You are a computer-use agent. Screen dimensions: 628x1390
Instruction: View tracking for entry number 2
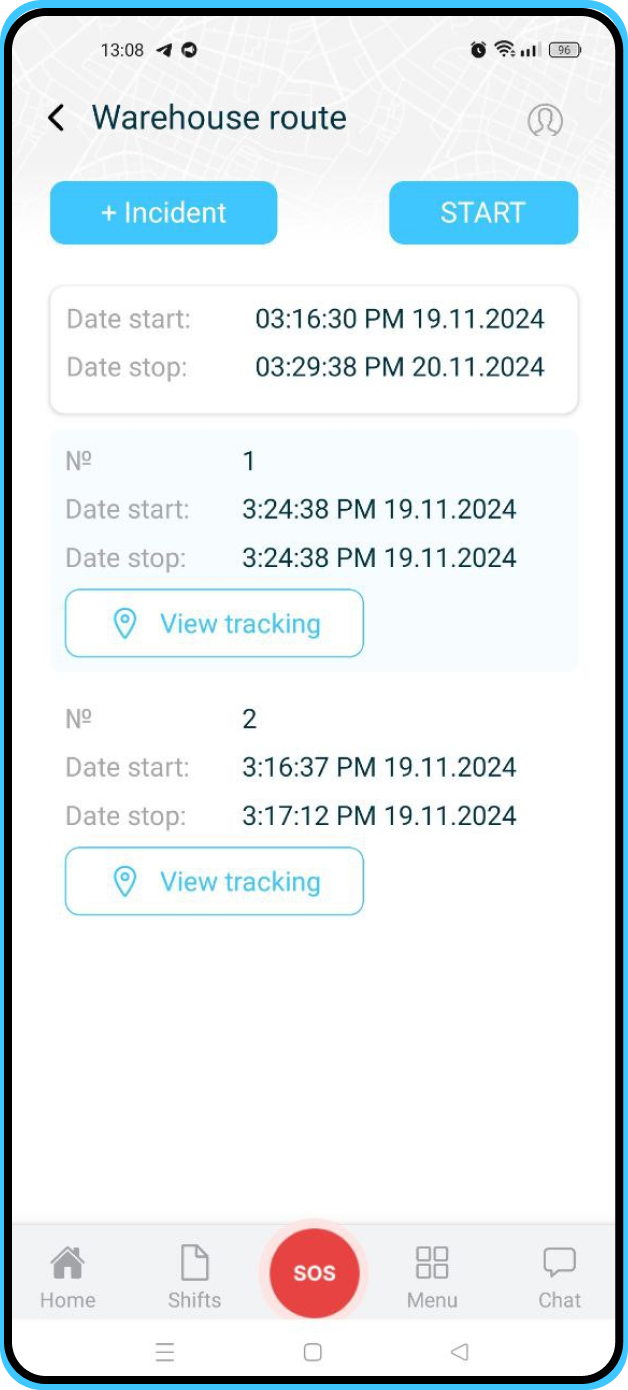(x=214, y=881)
